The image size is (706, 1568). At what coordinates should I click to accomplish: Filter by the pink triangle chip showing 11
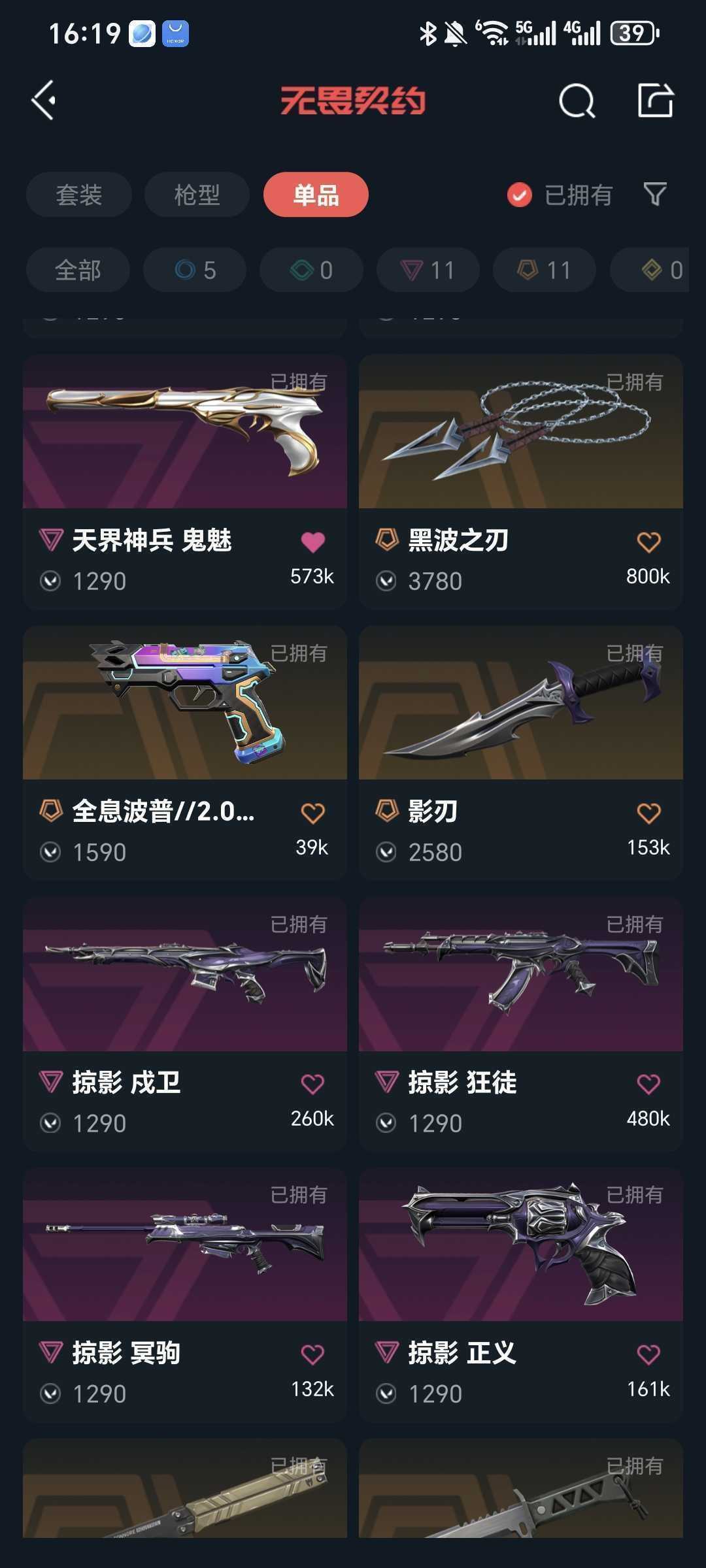(428, 270)
